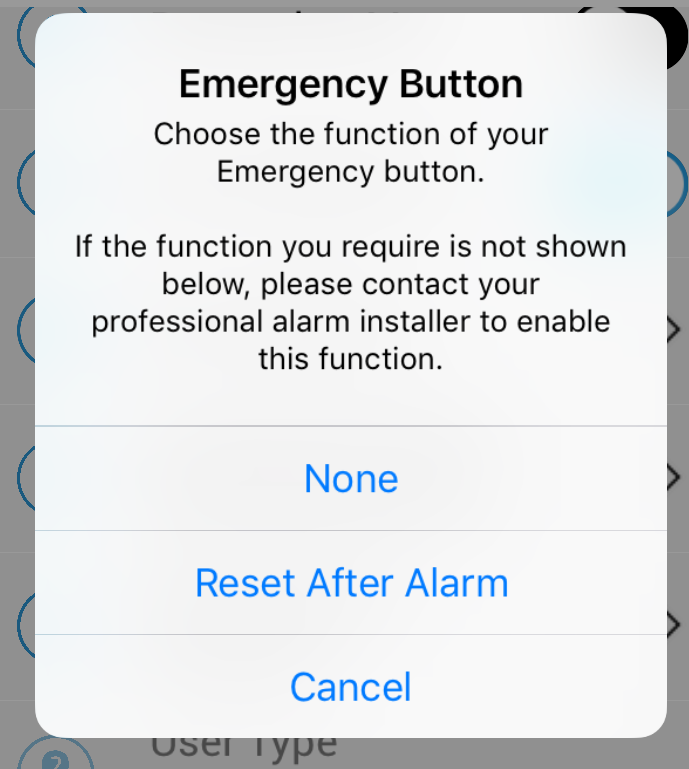Cancel the Emergency Button dialog
689x769 pixels.
pos(351,687)
